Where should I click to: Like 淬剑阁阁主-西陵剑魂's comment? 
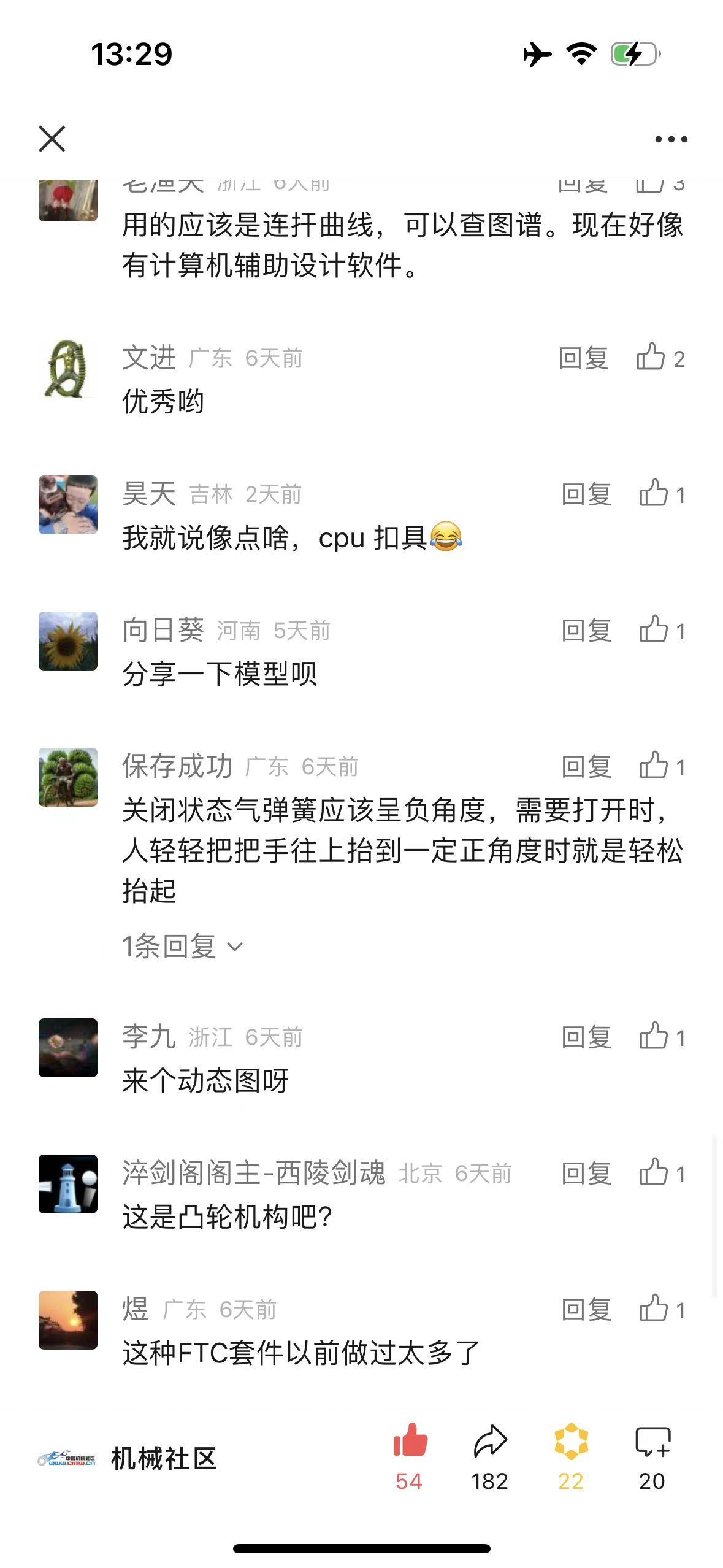point(661,1173)
